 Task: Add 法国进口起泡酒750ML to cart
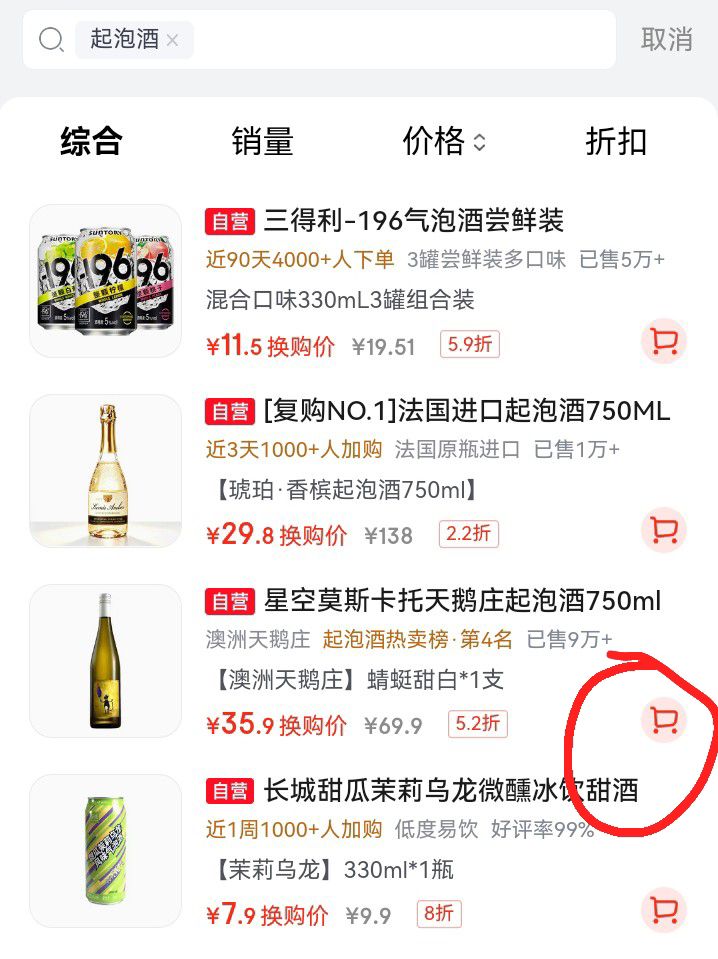664,530
